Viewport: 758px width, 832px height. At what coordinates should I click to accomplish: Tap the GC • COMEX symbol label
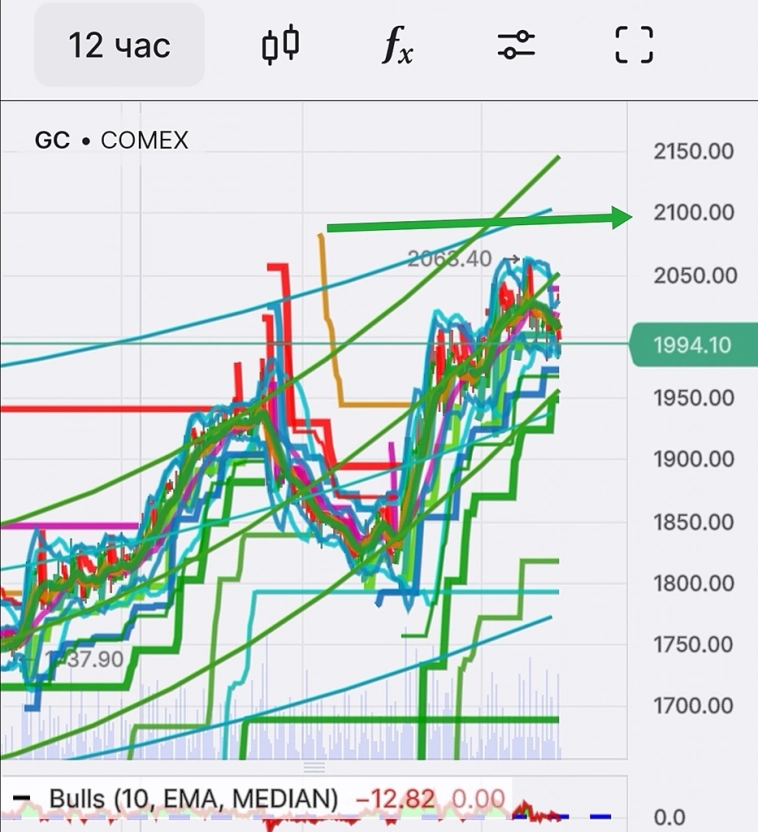point(111,140)
